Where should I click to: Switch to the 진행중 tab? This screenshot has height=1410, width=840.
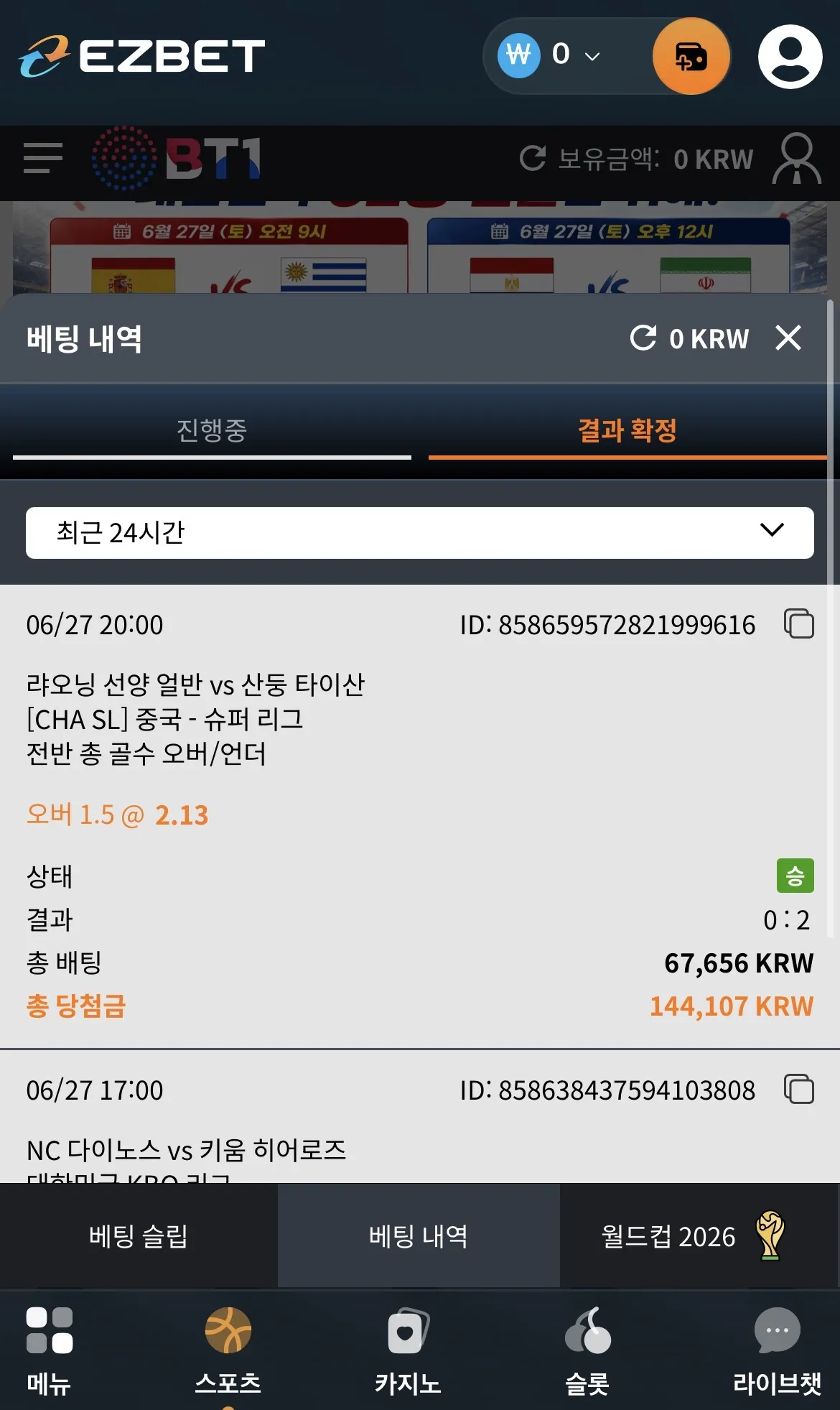click(212, 431)
